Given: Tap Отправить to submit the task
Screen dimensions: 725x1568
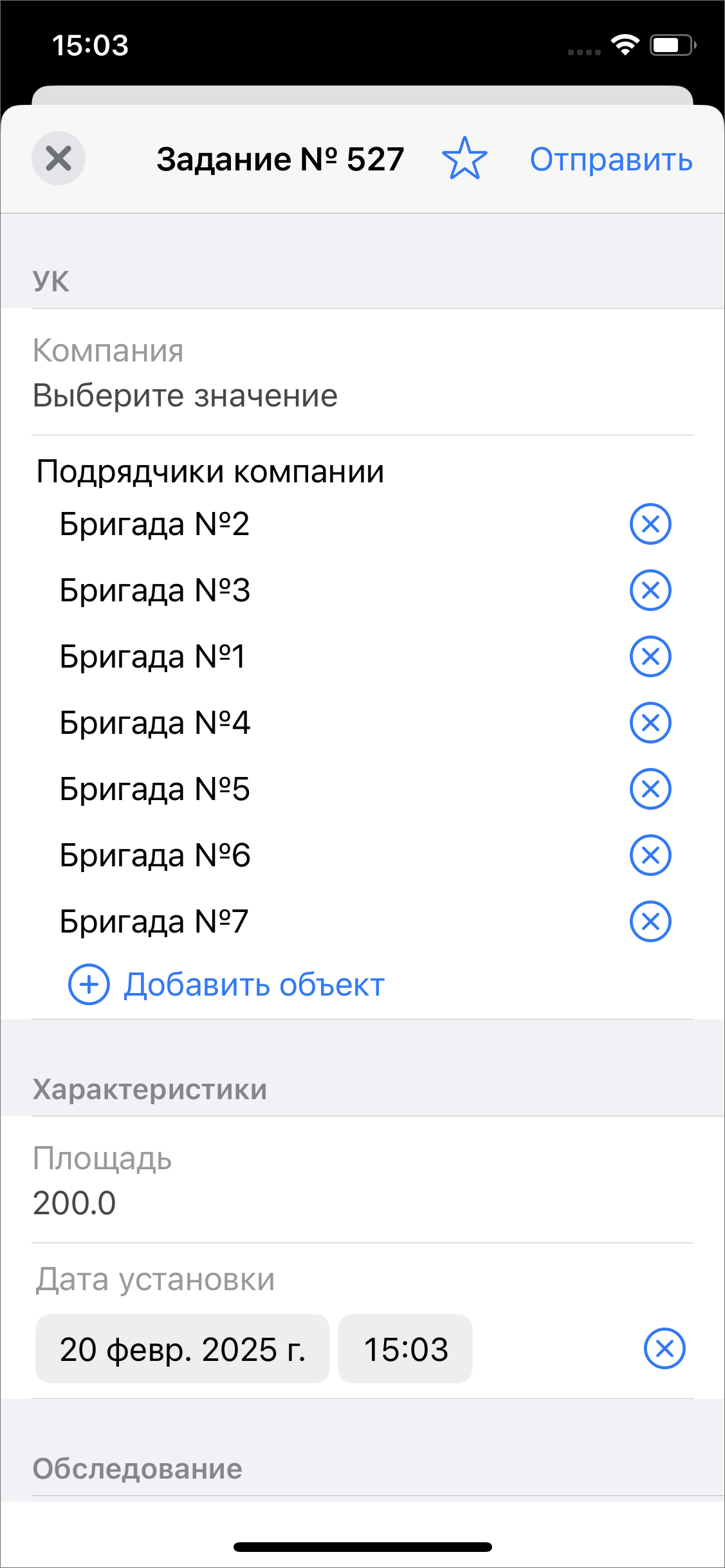Looking at the screenshot, I should click(610, 160).
